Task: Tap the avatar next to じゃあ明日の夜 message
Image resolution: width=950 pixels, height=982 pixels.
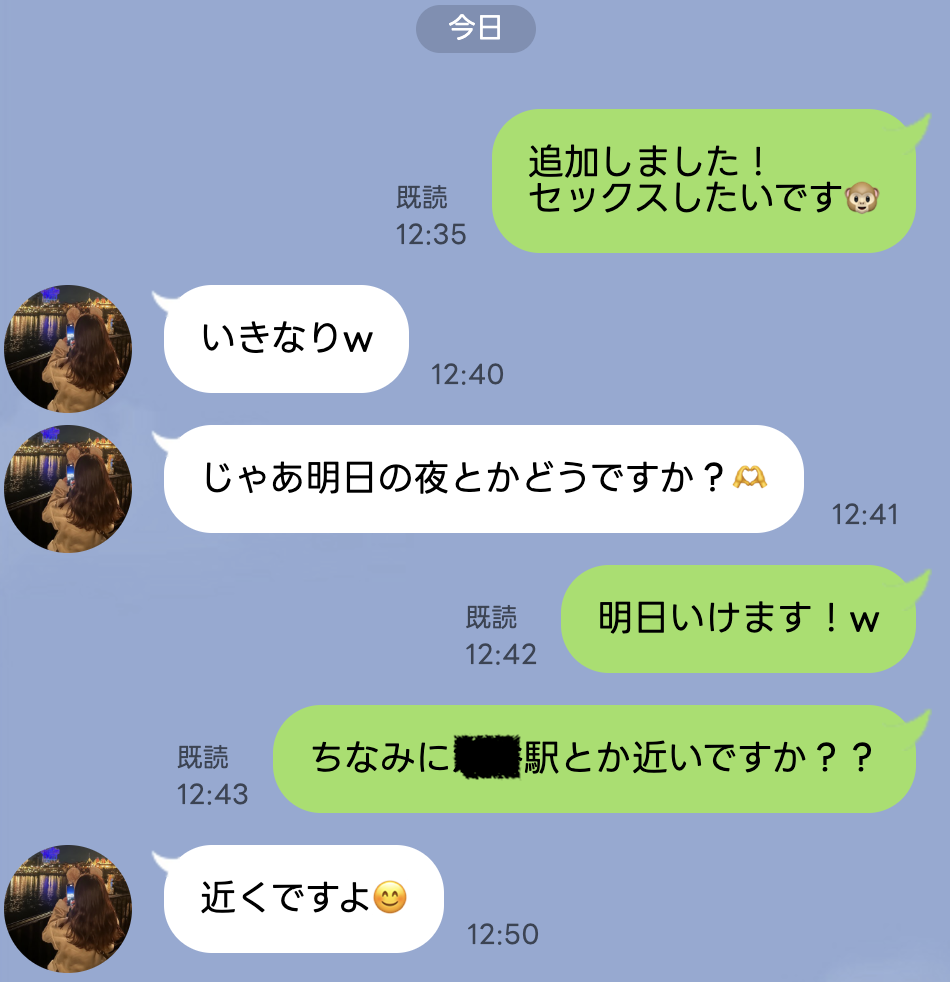Action: coord(68,488)
